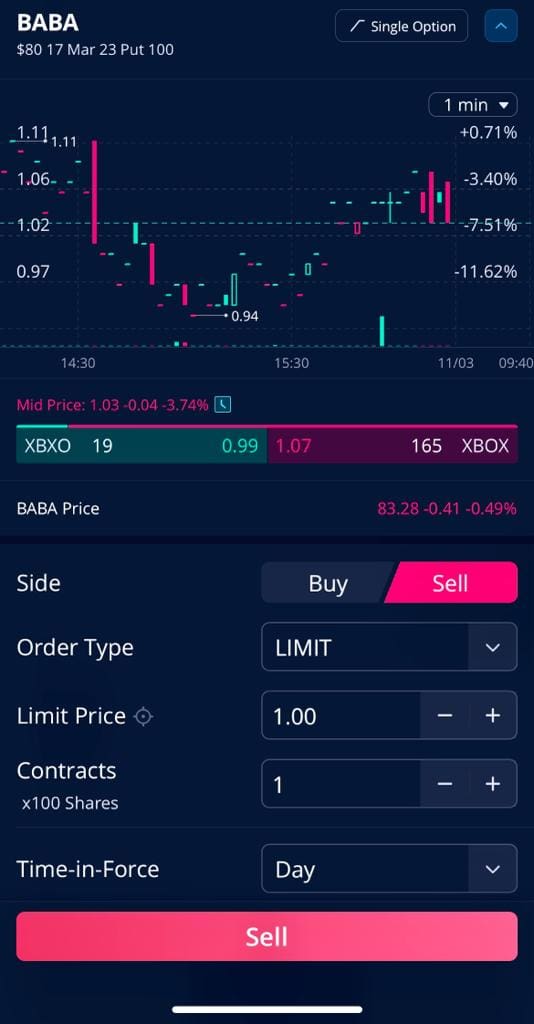Switch the order side to Buy
Image resolution: width=534 pixels, height=1024 pixels.
point(328,583)
